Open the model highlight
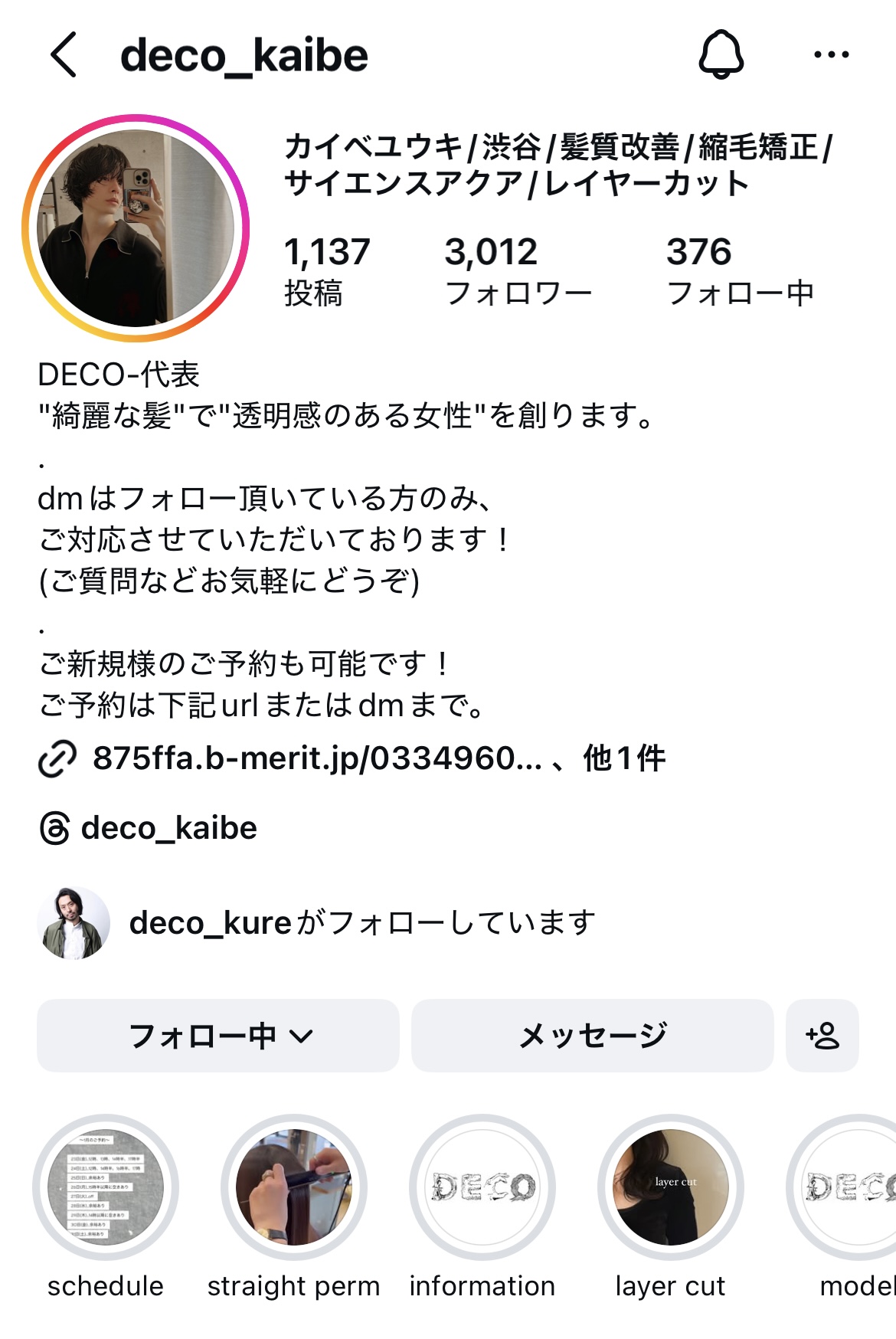This screenshot has width=896, height=1339. point(850,1187)
